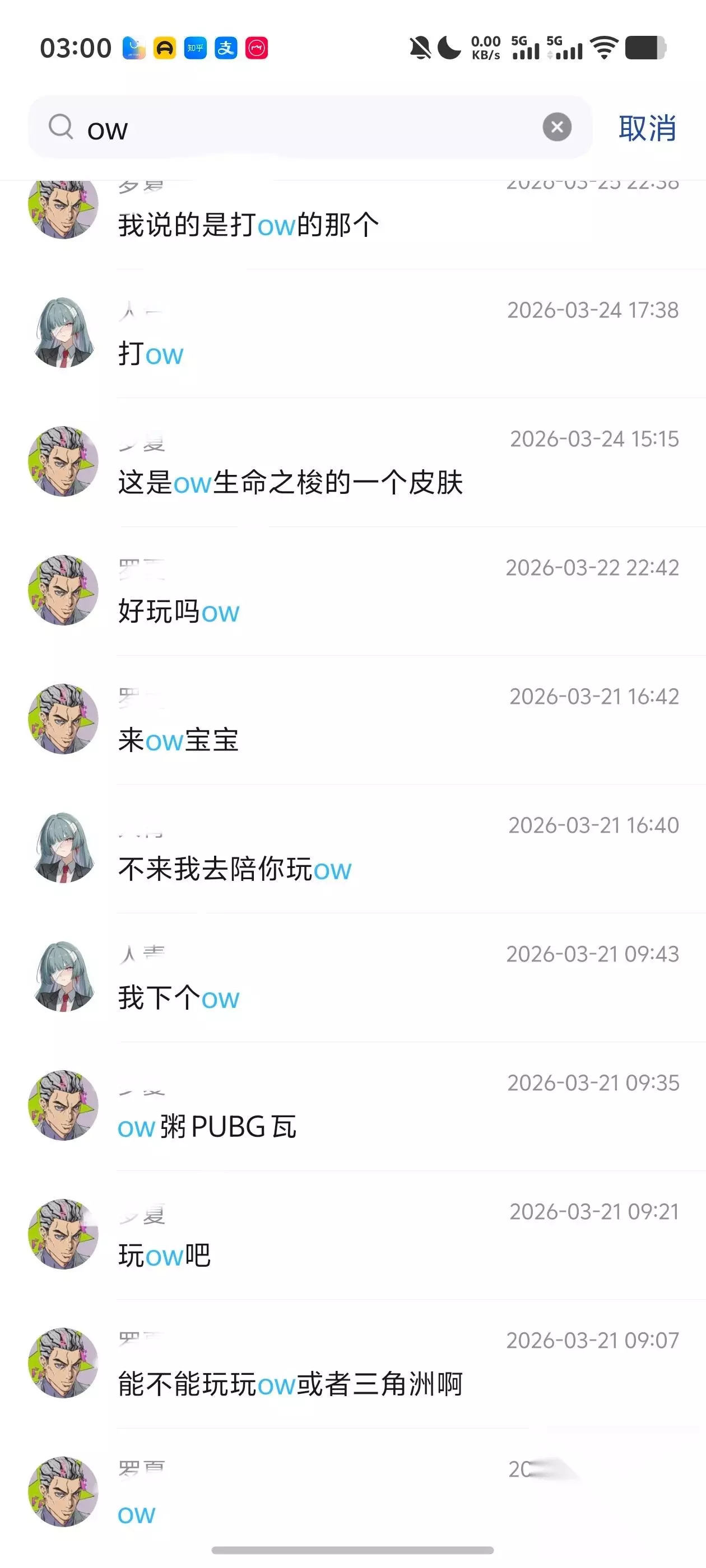The height and width of the screenshot is (1568, 706).
Task: Open the result "这是ow生命之梭的一个皮肤"
Action: tap(354, 463)
